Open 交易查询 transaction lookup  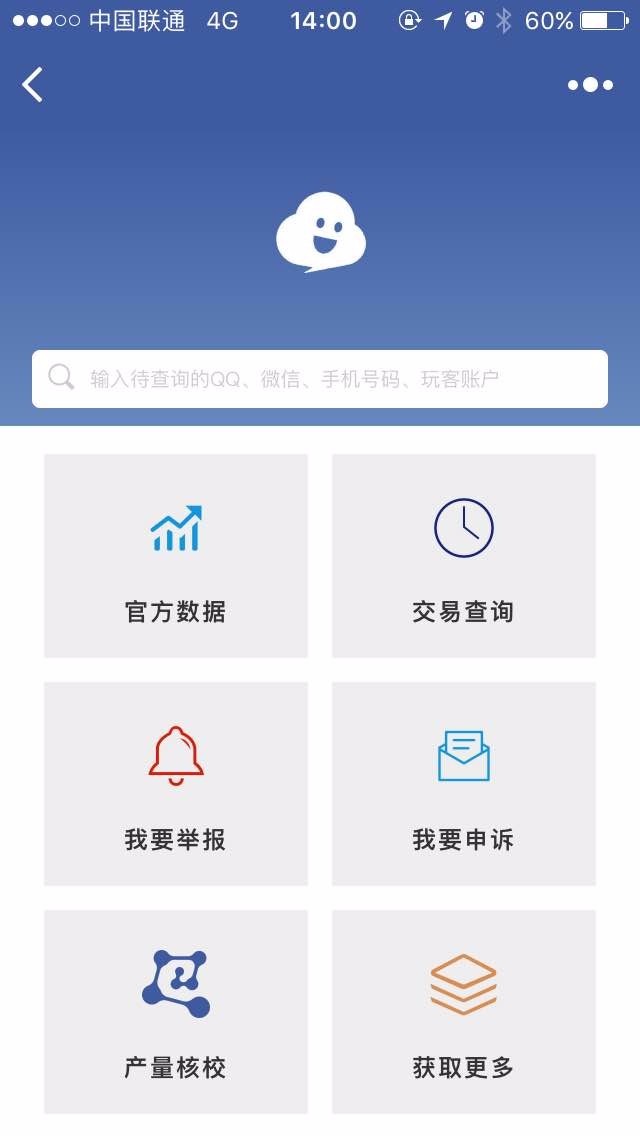(x=464, y=556)
